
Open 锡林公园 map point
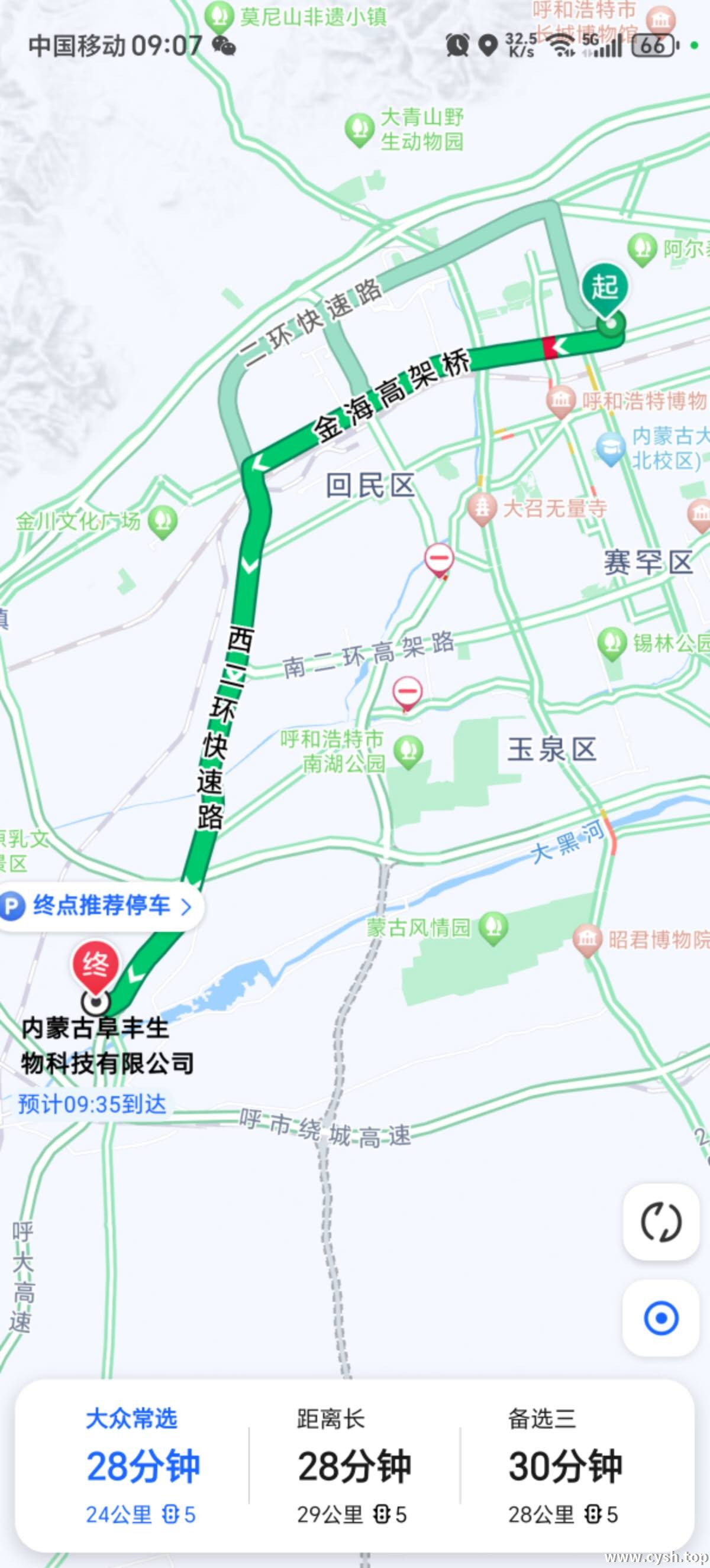point(611,643)
